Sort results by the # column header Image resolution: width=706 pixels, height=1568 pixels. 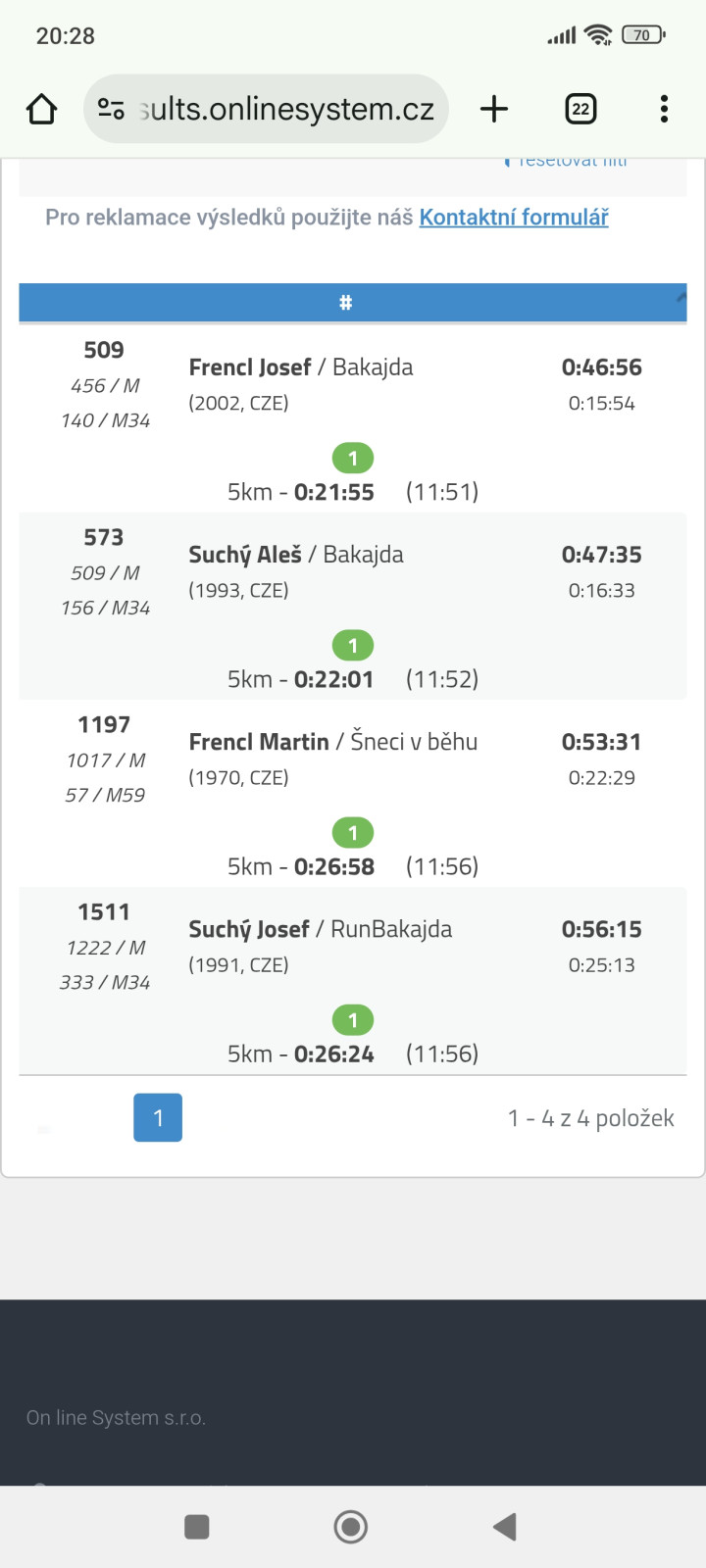[x=345, y=303]
